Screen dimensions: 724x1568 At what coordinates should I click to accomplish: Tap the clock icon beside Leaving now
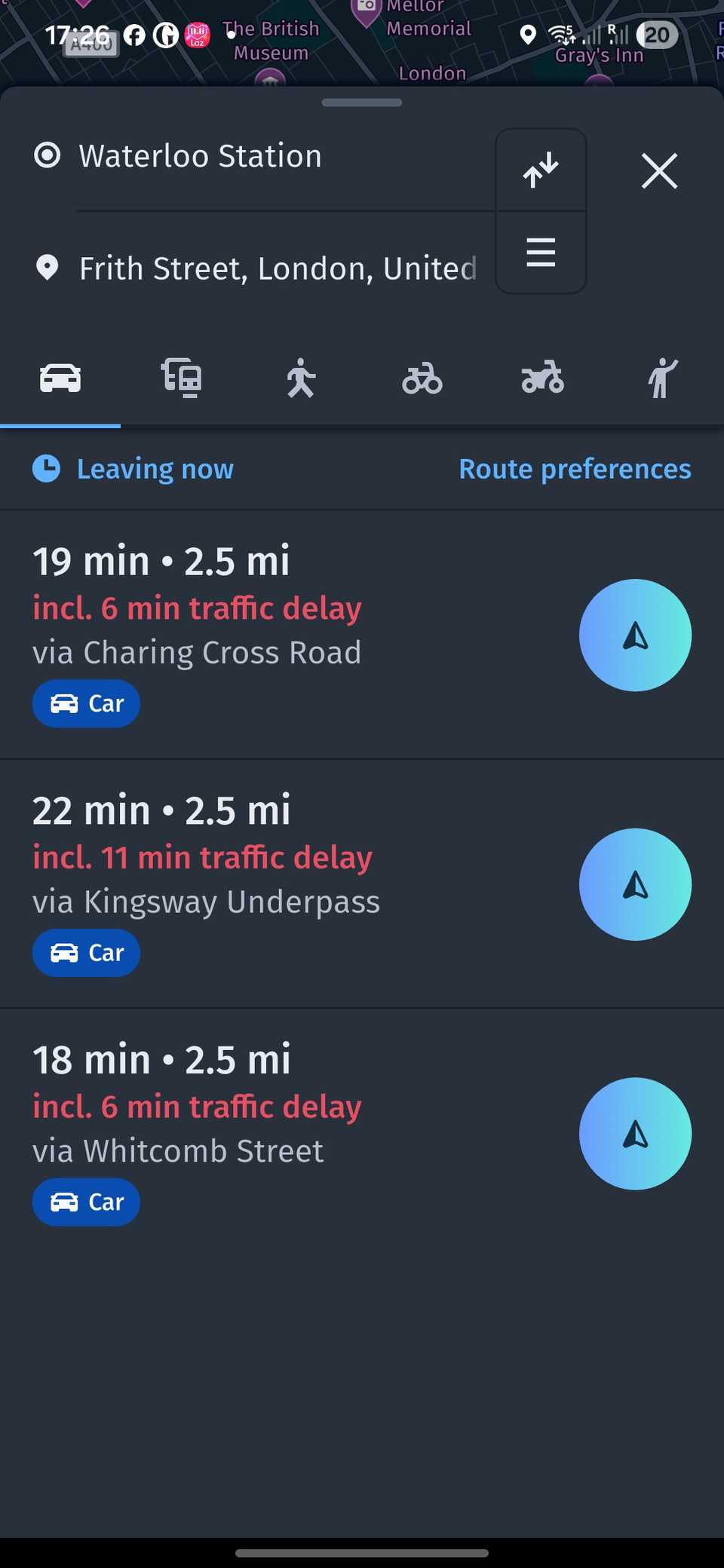pyautogui.click(x=48, y=468)
